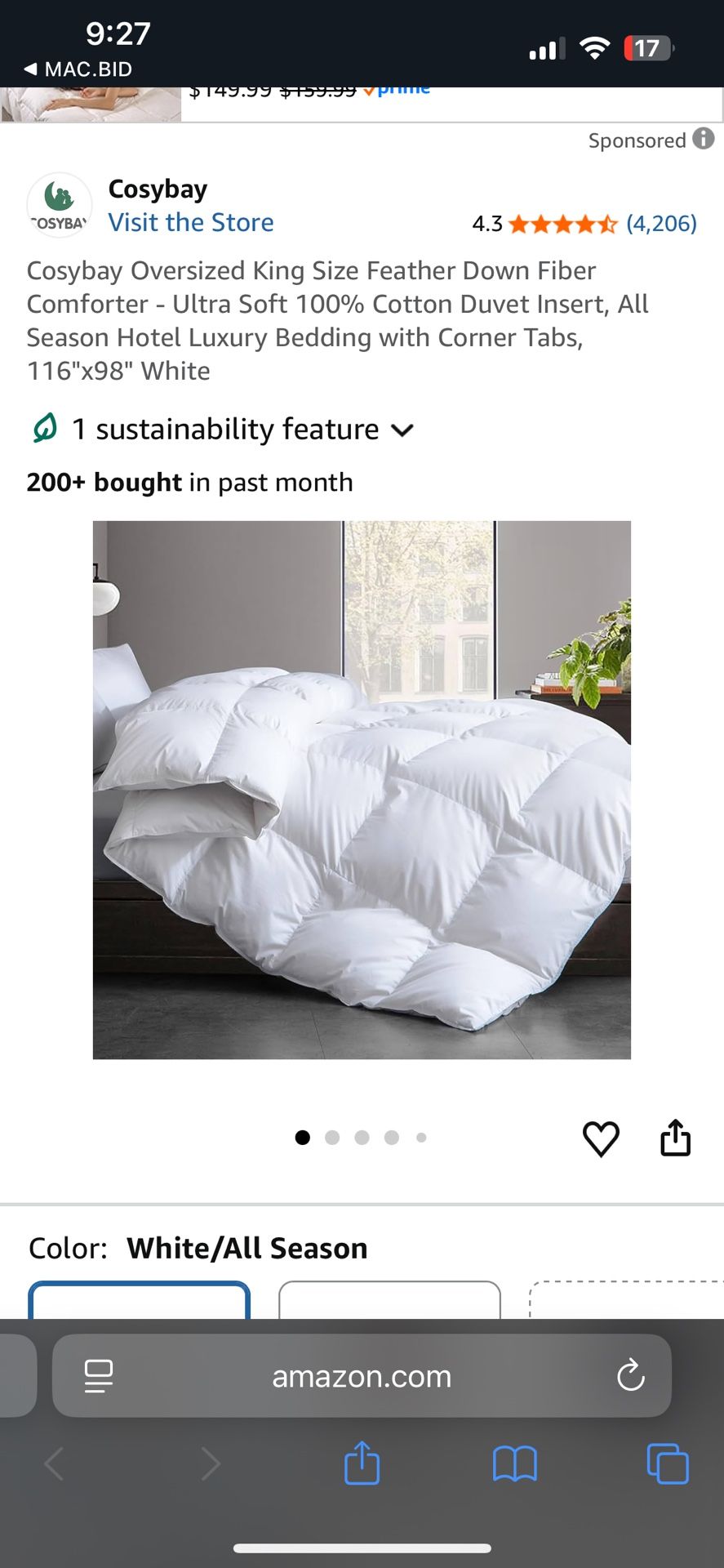Screen dimensions: 724x1568
Task: Tap the Cosybay brand logo
Action: click(59, 205)
